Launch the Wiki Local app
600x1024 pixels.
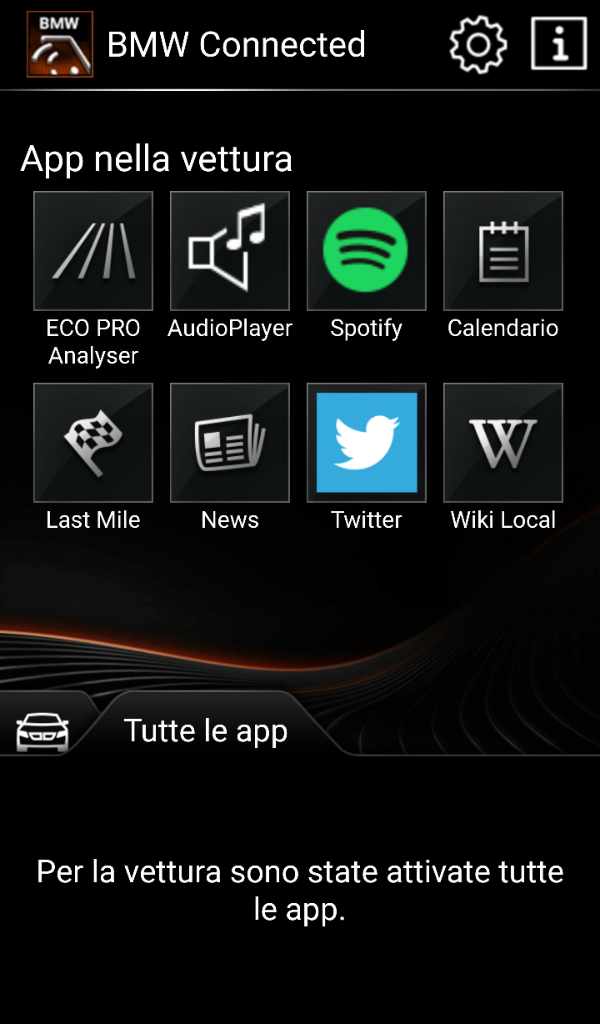pos(503,442)
